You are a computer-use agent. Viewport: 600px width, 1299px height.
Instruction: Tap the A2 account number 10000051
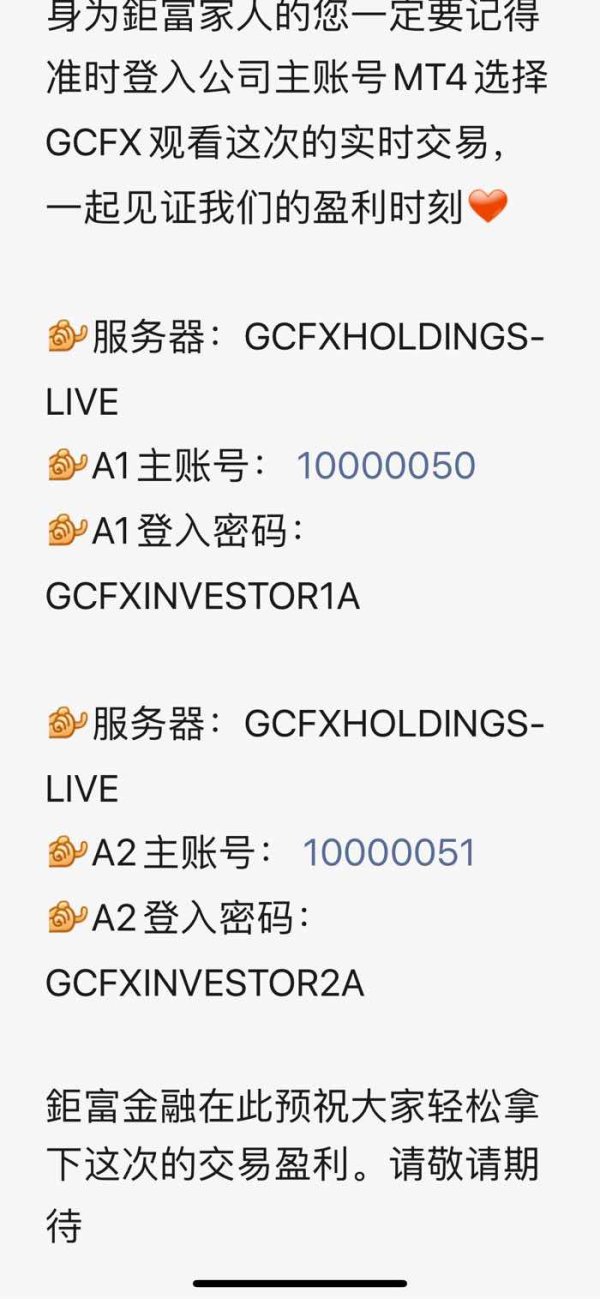pyautogui.click(x=389, y=853)
